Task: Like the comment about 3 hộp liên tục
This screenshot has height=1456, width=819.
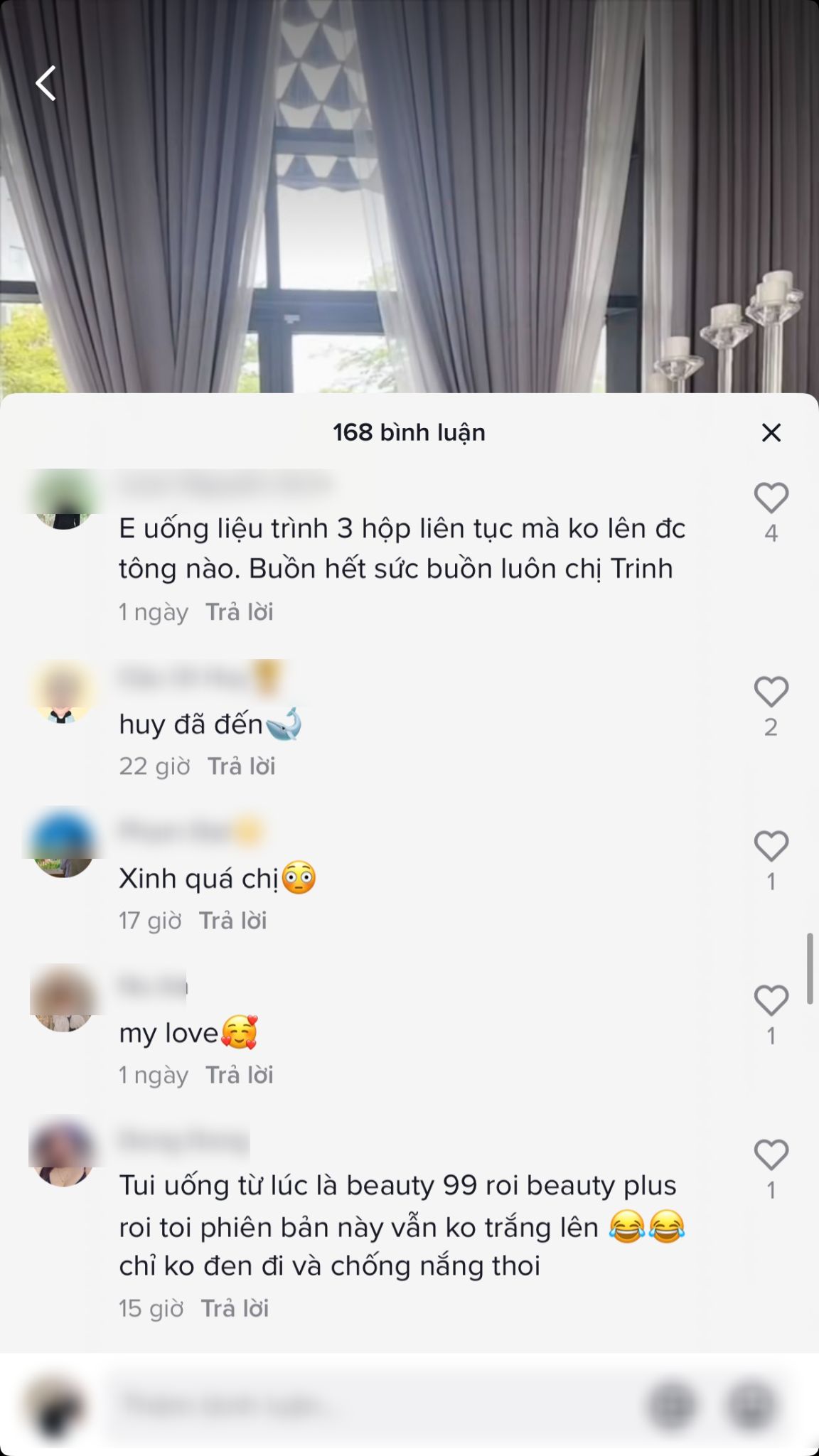Action: tap(771, 498)
